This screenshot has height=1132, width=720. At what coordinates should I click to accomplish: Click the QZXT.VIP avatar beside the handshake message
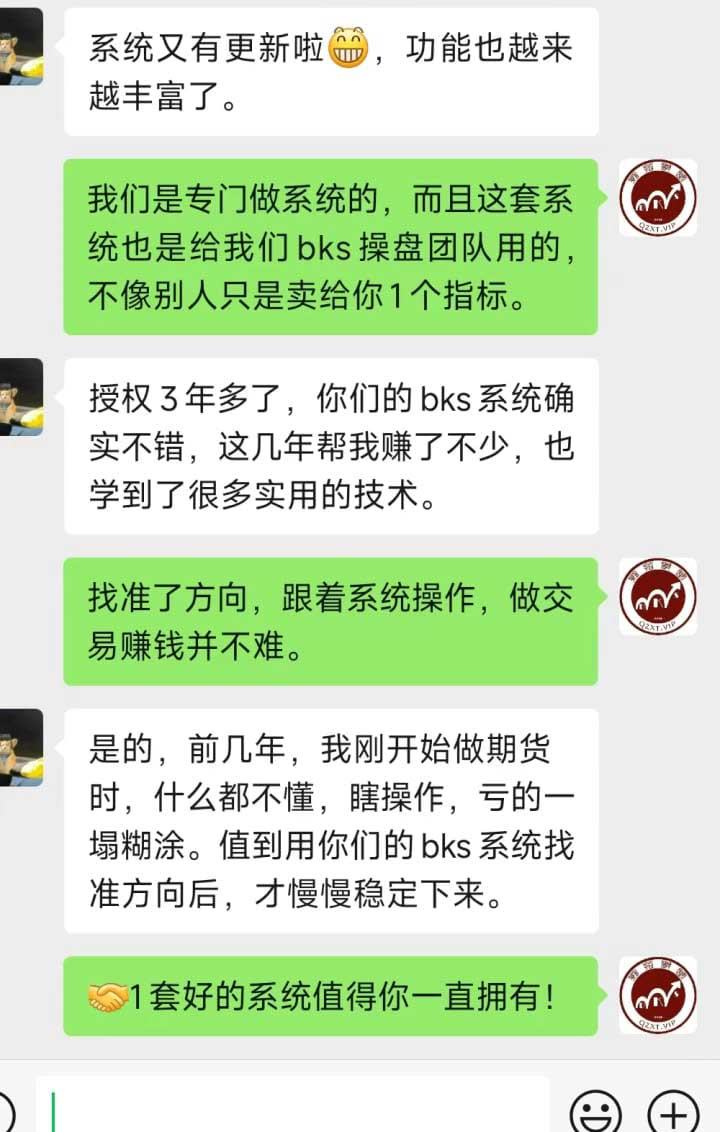point(659,996)
